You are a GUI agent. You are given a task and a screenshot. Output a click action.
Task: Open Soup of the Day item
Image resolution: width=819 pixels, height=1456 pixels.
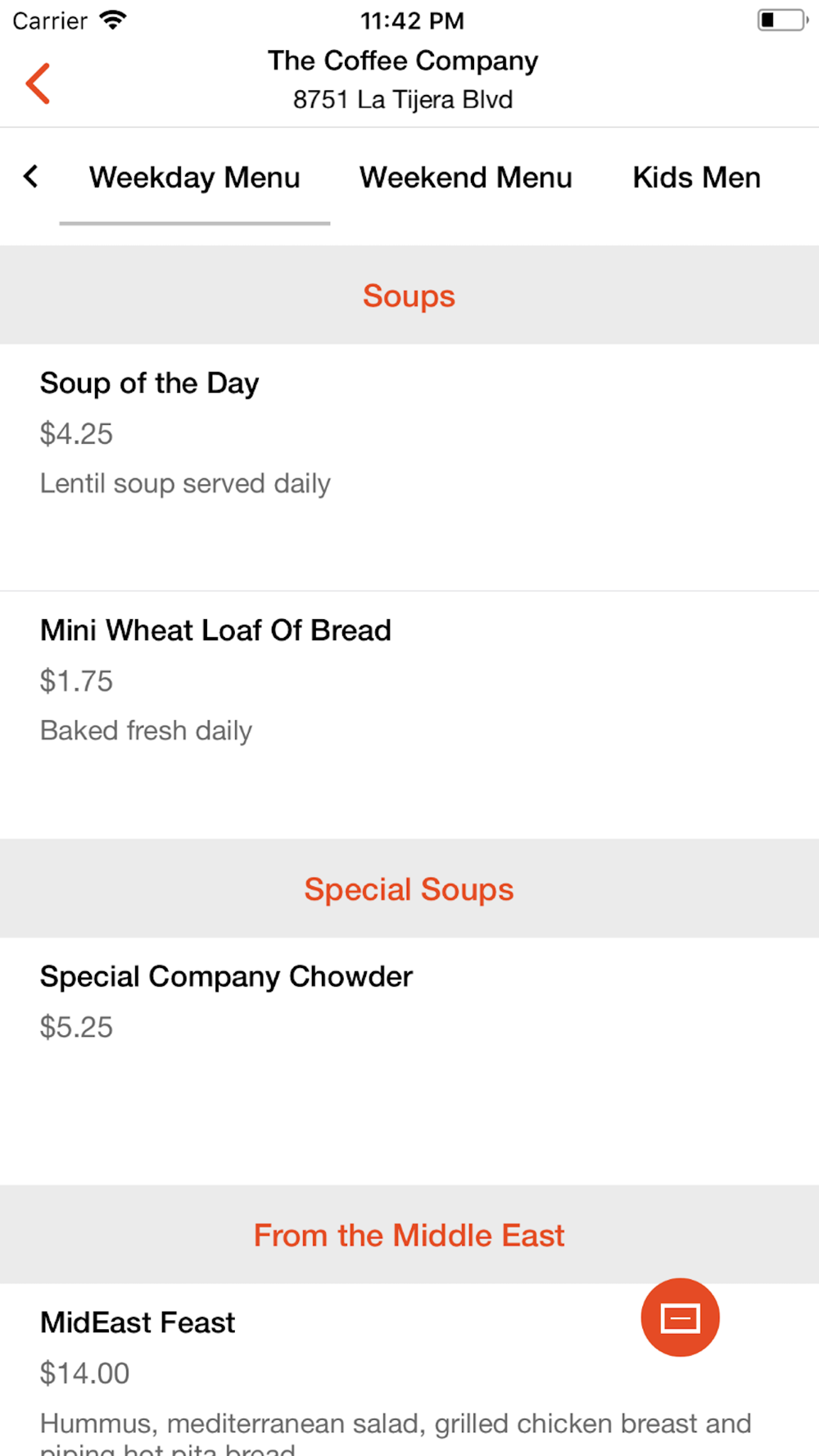[409, 467]
